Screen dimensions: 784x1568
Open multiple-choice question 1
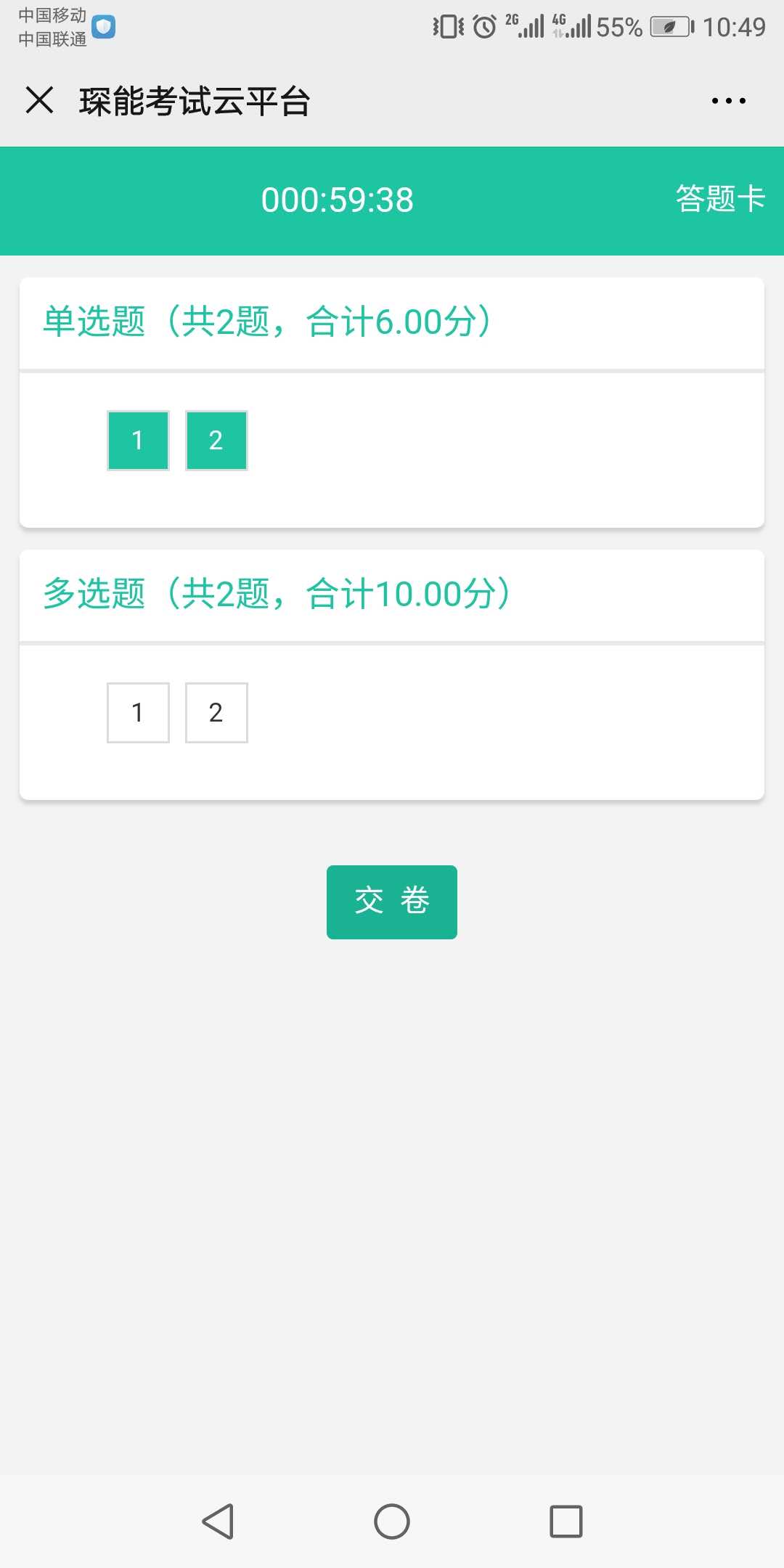coord(138,713)
